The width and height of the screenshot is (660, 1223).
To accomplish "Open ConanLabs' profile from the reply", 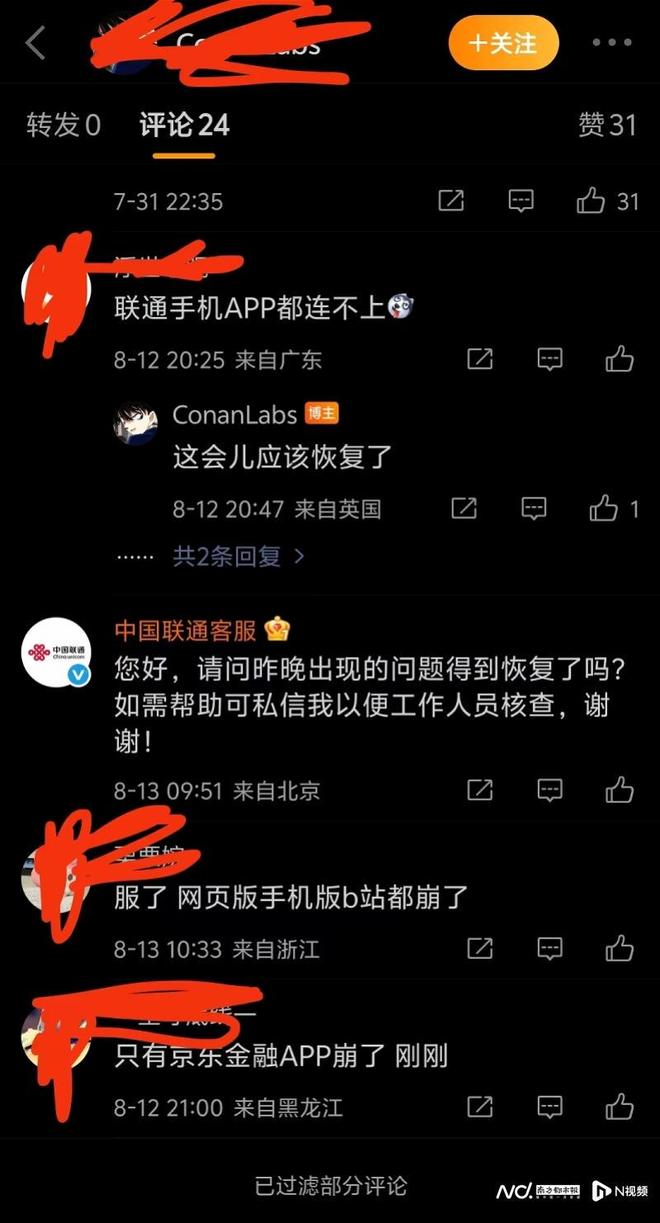I will pos(234,414).
